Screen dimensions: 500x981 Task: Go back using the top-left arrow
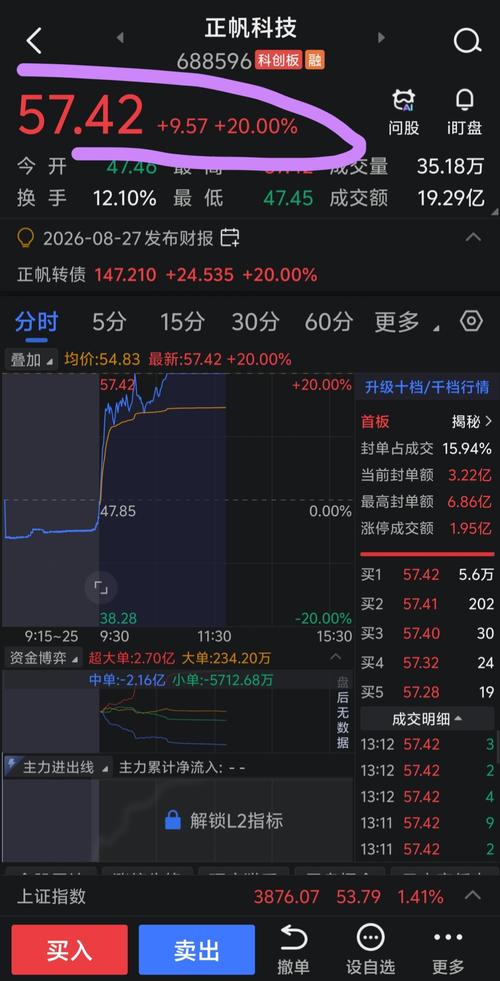tap(34, 41)
